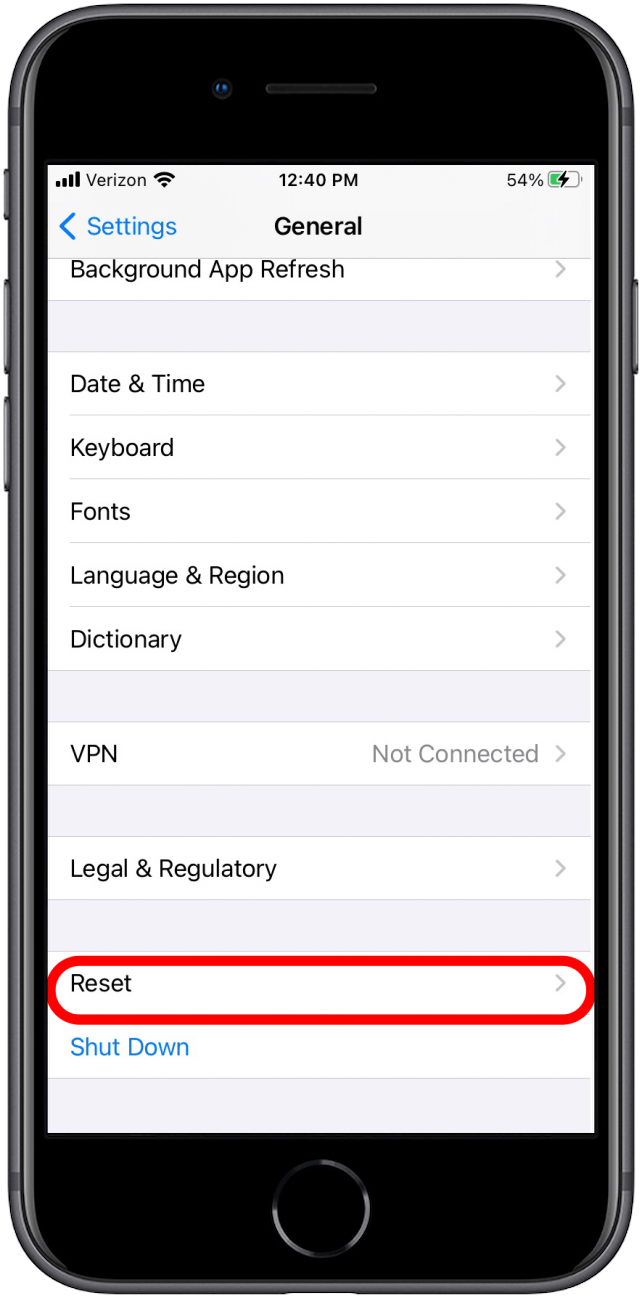642x1298 pixels.
Task: Open Language & Region
Action: point(318,576)
